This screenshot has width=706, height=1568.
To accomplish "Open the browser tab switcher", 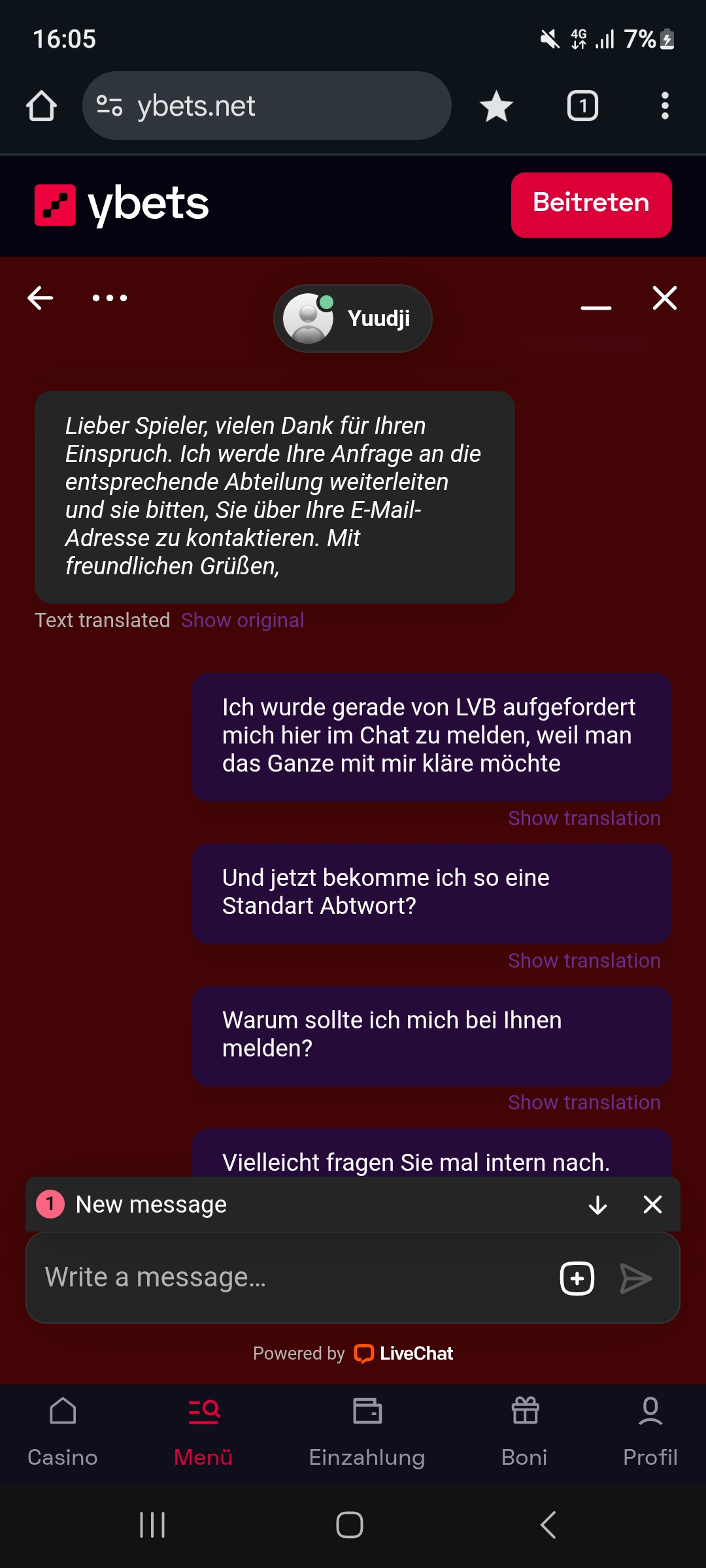I will pos(582,106).
